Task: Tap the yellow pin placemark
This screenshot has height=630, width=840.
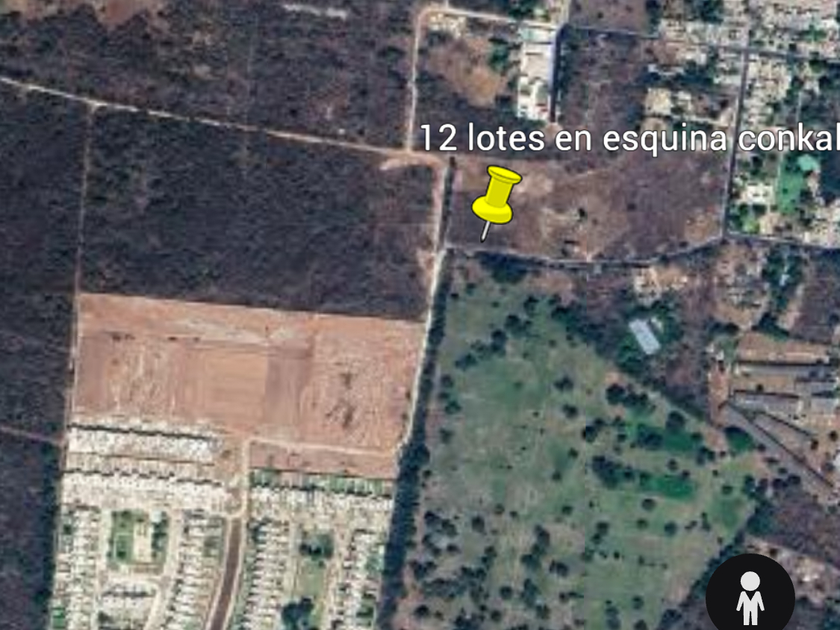Action: click(x=496, y=197)
